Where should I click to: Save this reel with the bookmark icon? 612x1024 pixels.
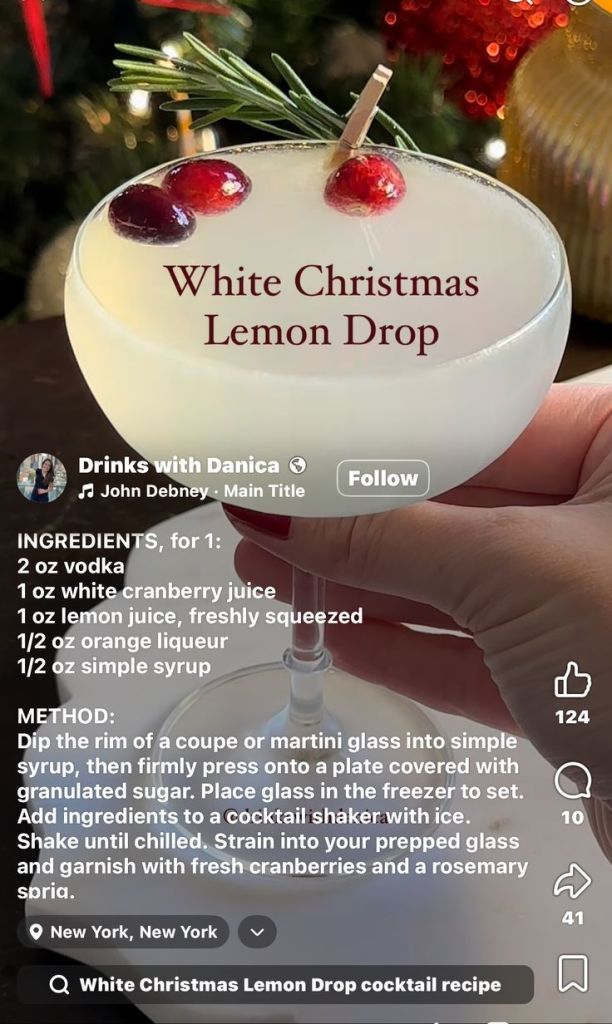[572, 973]
